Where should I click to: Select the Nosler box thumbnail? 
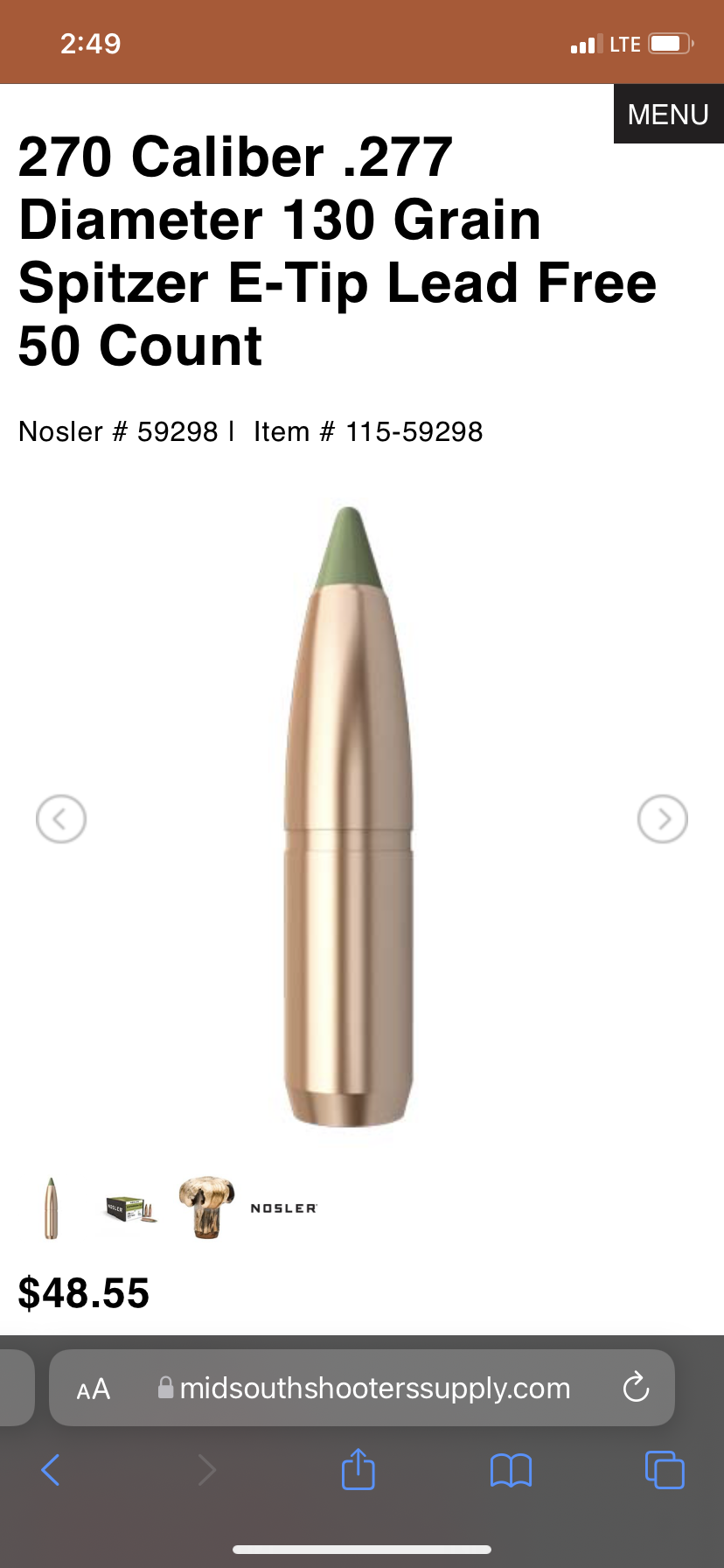point(130,1209)
